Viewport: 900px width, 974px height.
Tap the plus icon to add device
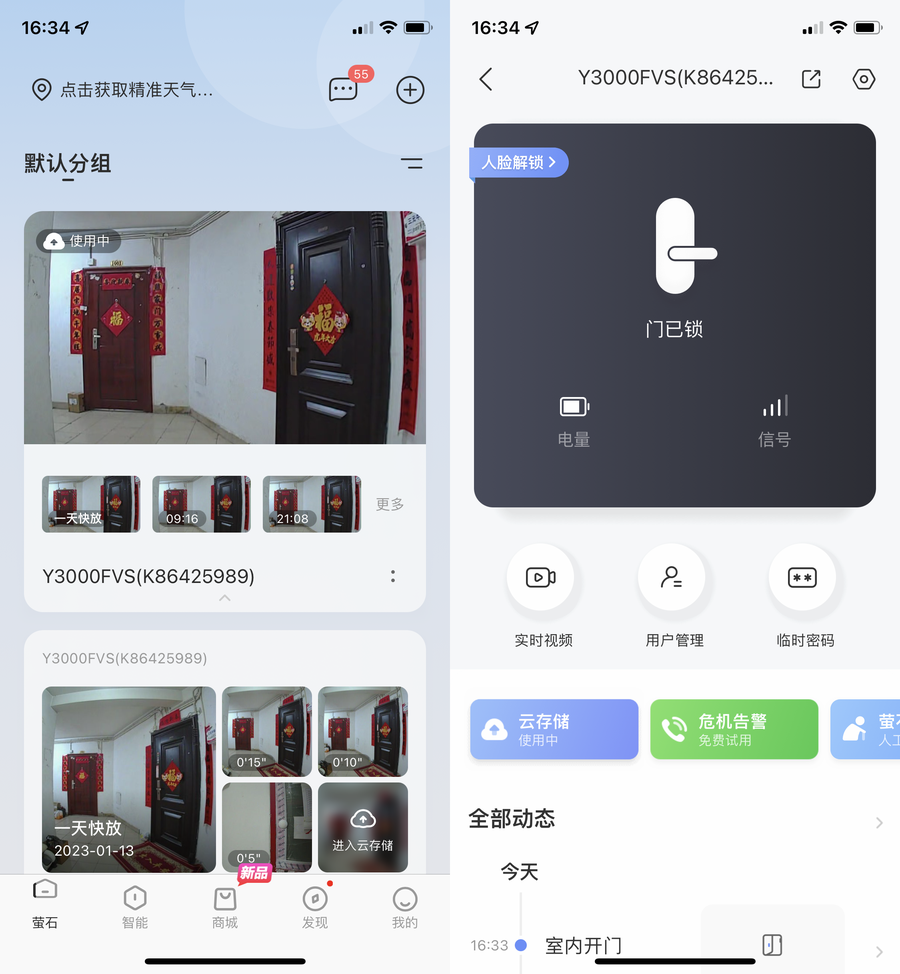tap(410, 90)
